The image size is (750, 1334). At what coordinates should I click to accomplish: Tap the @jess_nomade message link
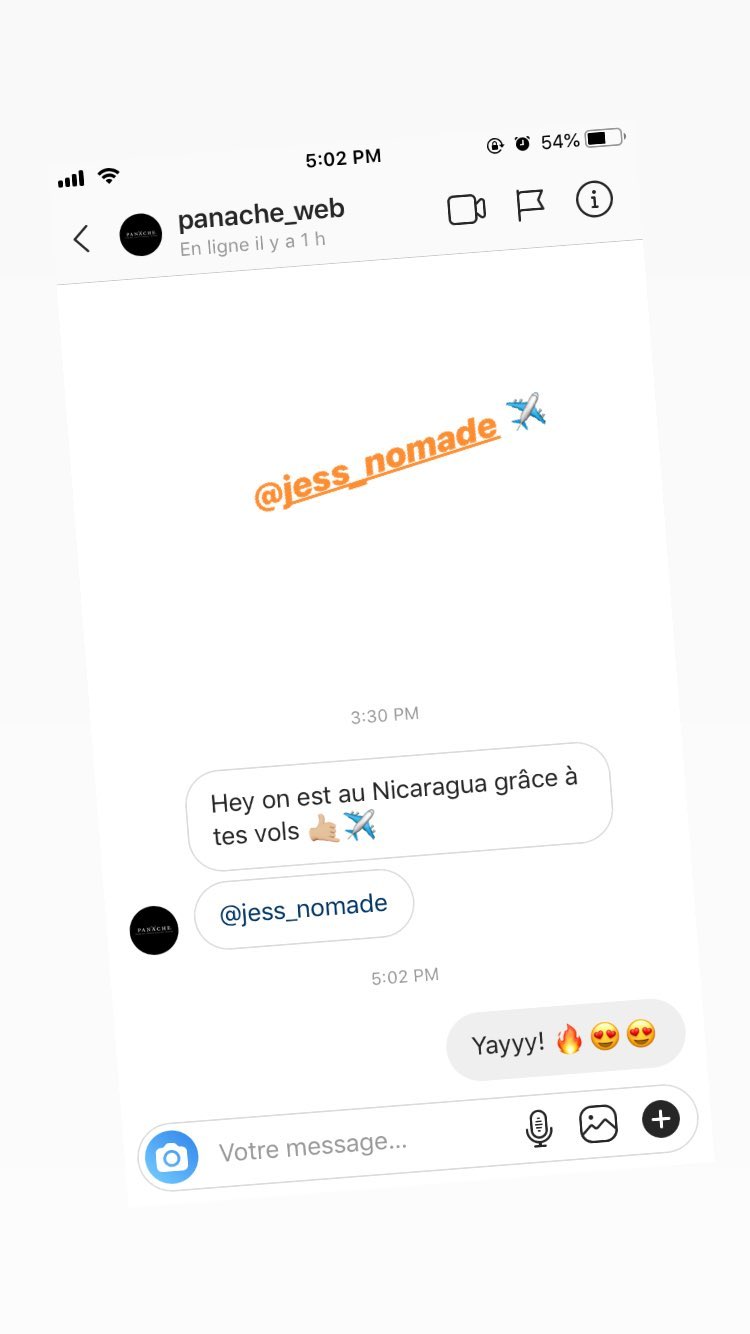point(302,904)
